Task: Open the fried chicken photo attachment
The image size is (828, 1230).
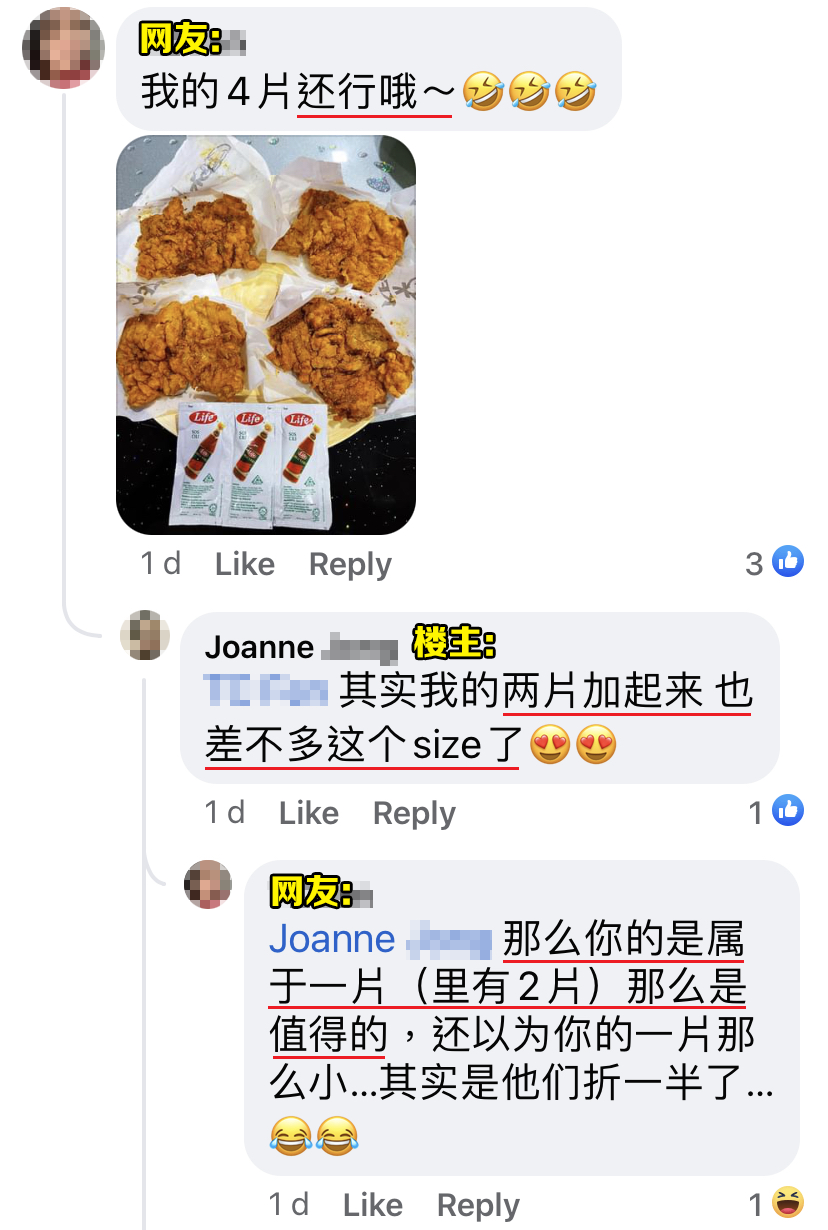Action: [x=266, y=335]
